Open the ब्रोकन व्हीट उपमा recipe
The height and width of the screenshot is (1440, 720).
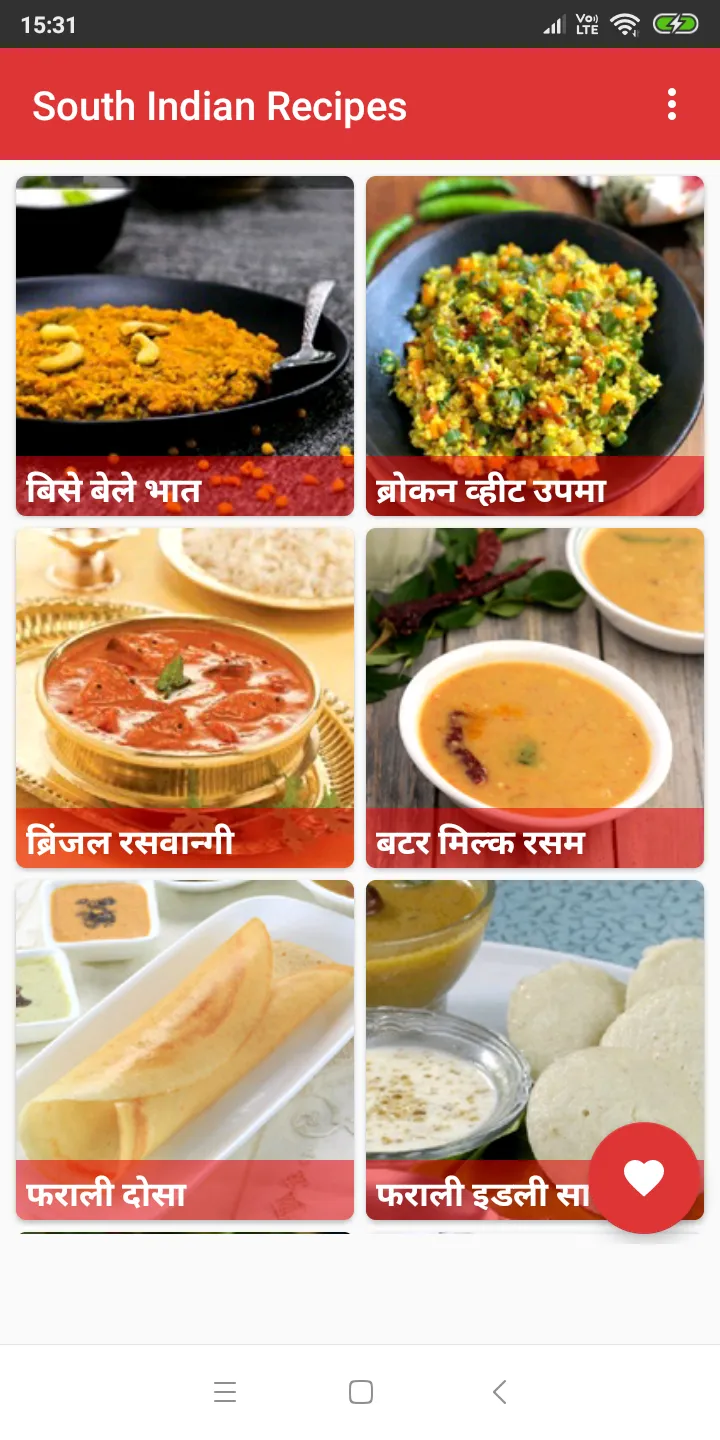[x=535, y=345]
